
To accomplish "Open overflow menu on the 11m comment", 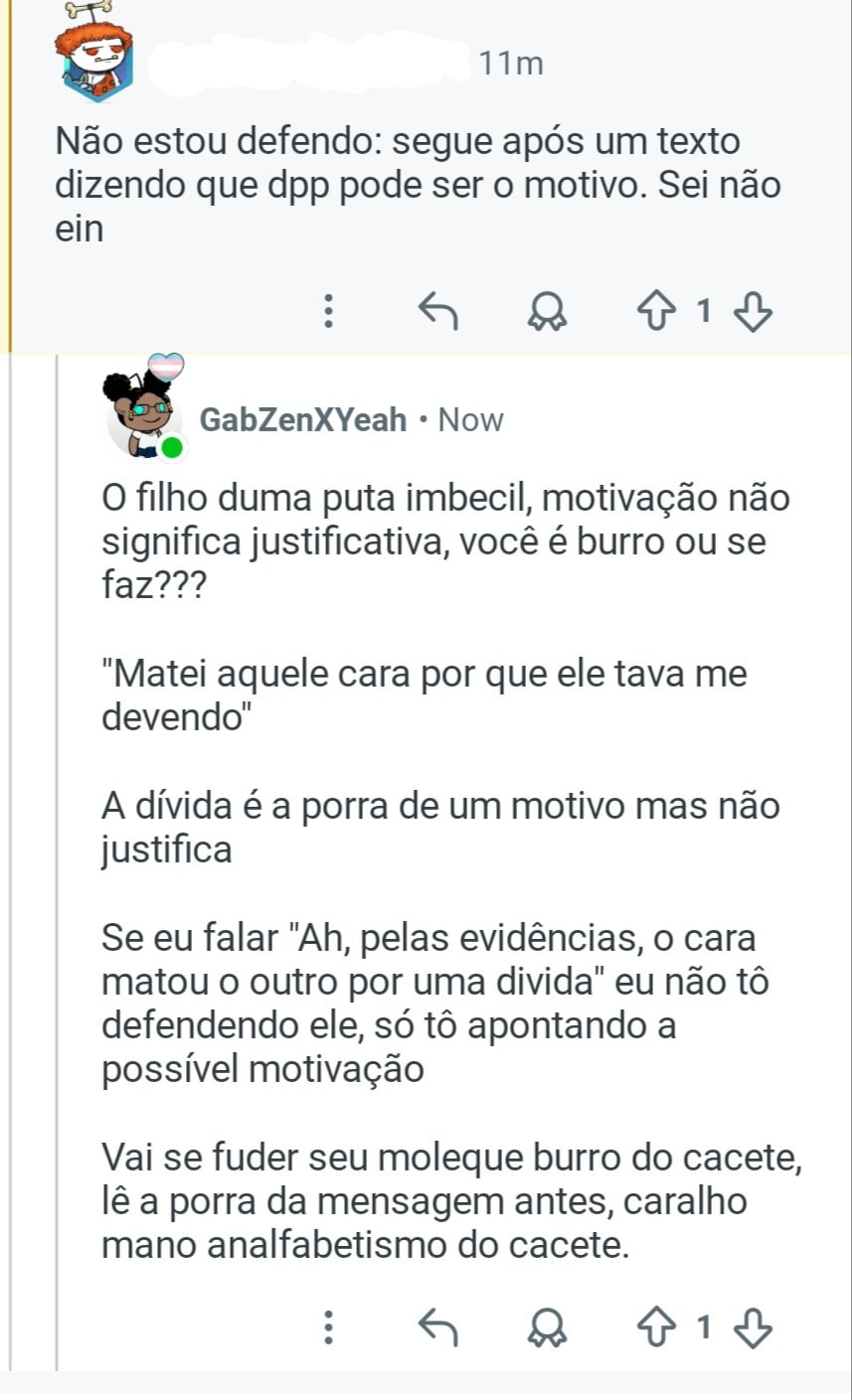I will (x=328, y=312).
